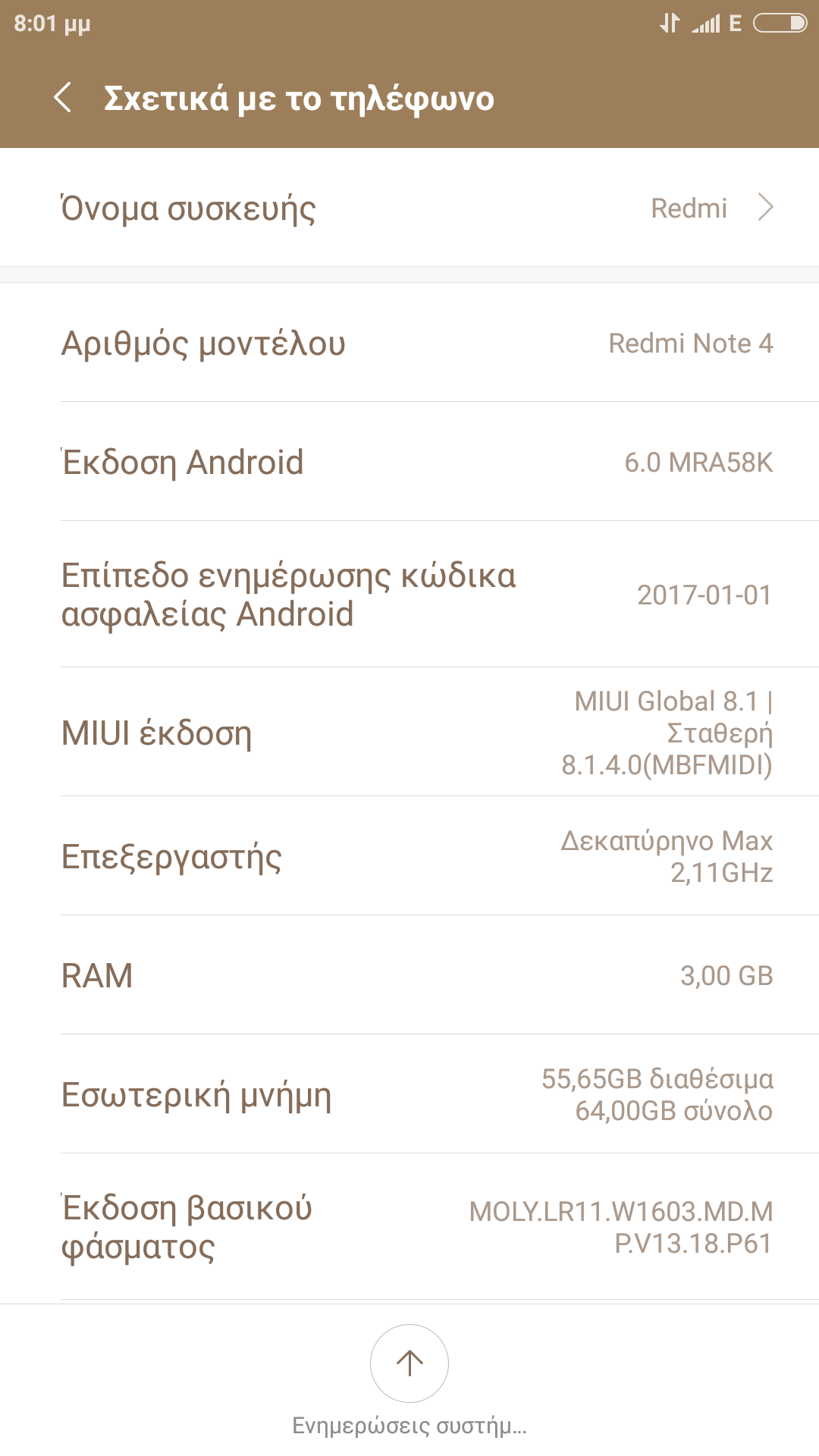
Task: Select the MIUI έκδοση row
Action: (409, 733)
